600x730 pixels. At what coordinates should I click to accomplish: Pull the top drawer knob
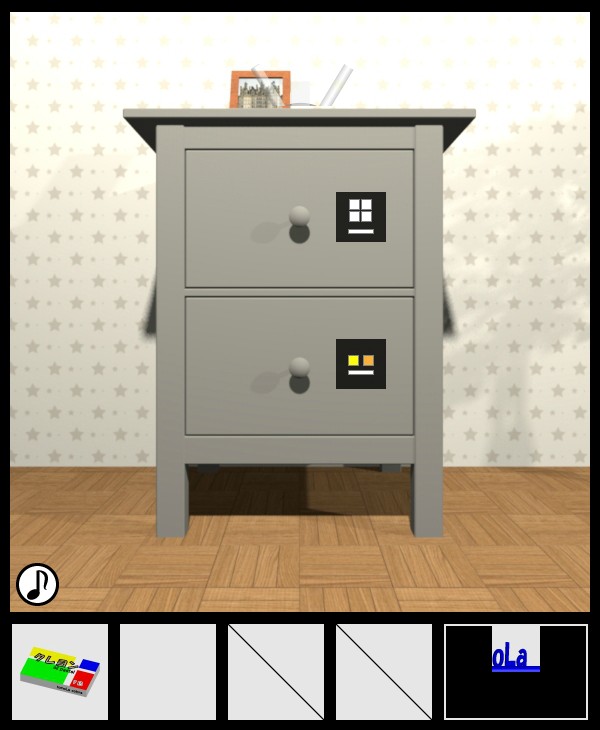click(x=299, y=217)
